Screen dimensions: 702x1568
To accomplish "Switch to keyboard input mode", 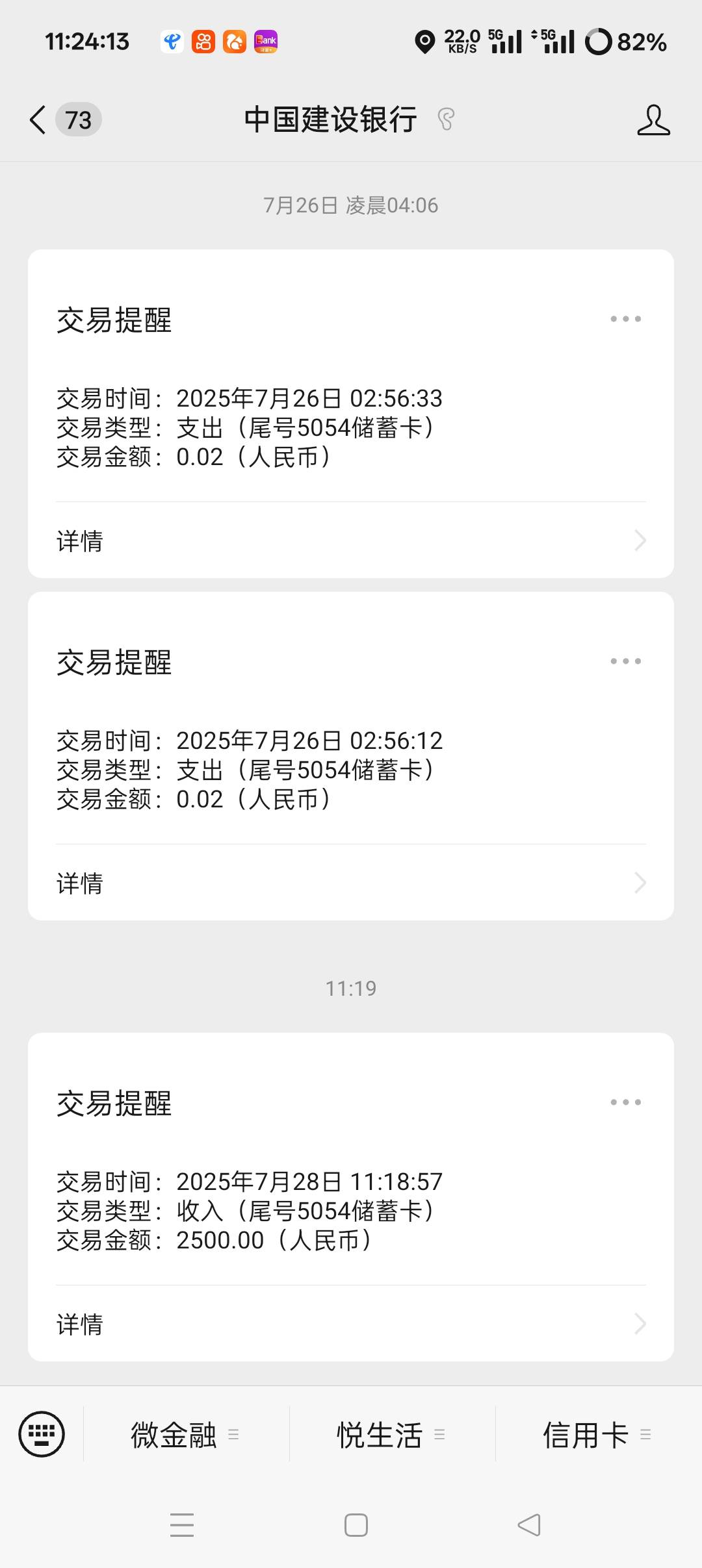I will (42, 1434).
